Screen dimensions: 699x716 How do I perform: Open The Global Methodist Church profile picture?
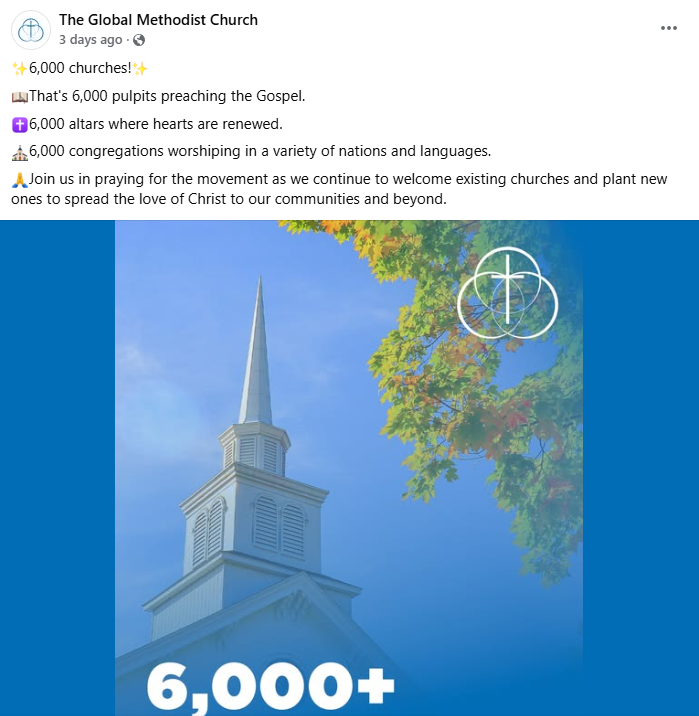[31, 30]
